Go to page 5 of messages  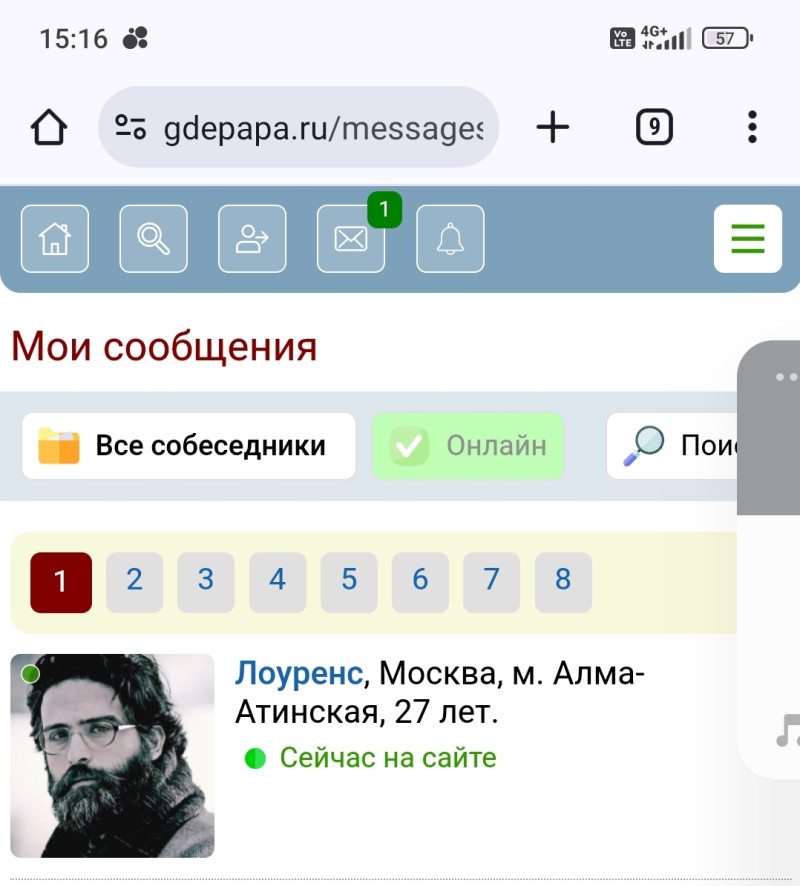349,581
